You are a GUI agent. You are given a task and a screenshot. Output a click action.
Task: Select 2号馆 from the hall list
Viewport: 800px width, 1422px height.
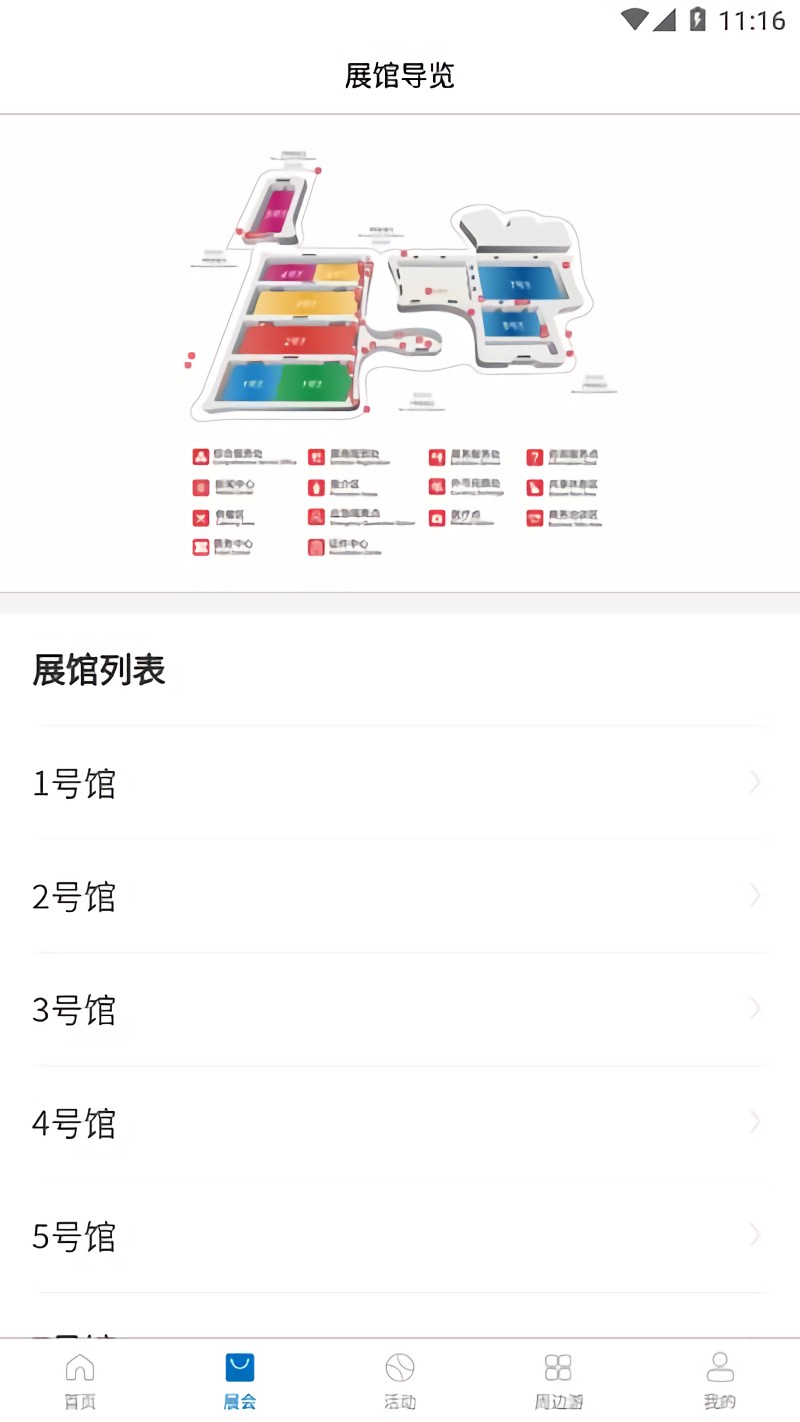click(x=400, y=897)
